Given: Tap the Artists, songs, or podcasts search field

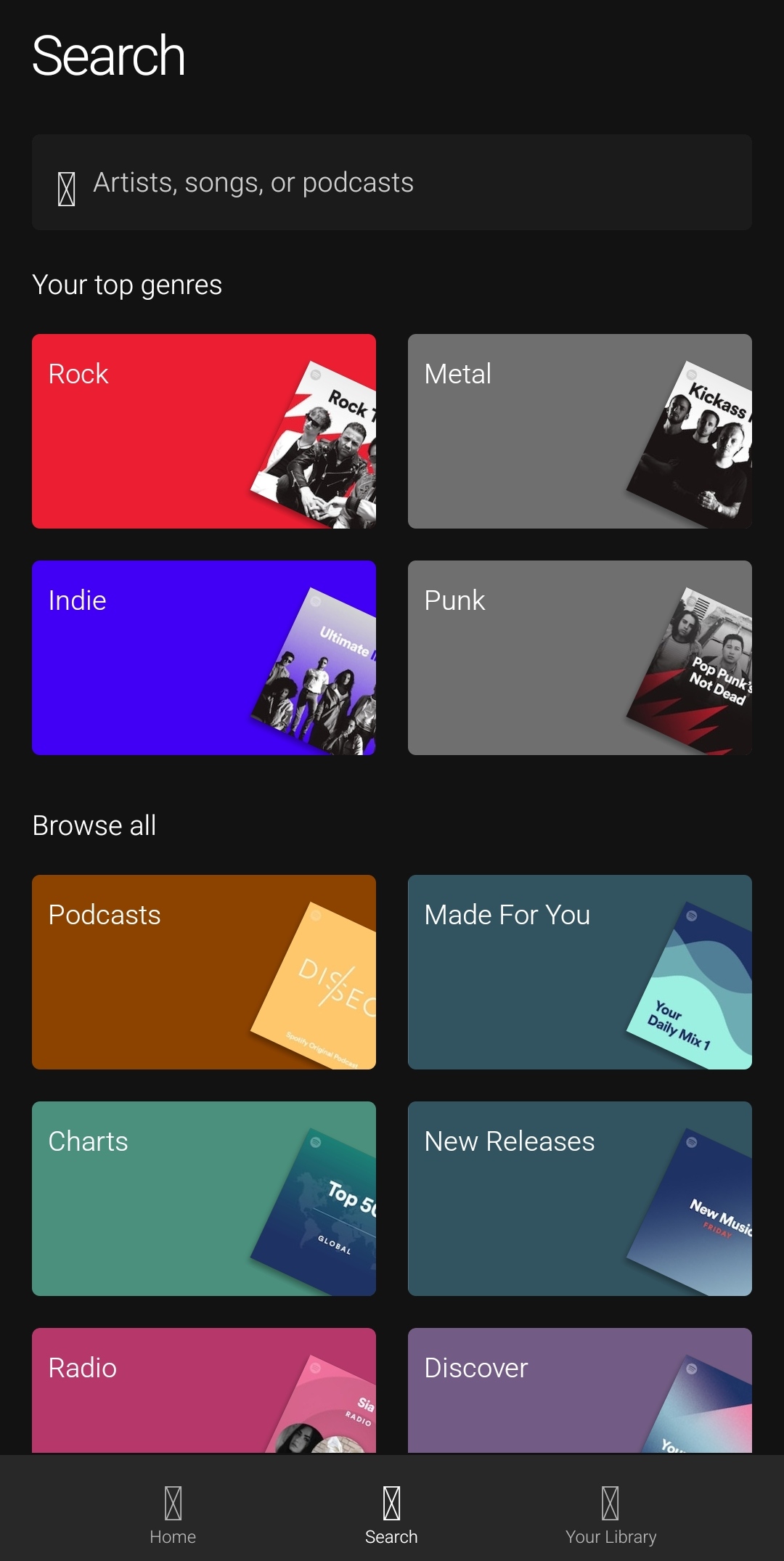Looking at the screenshot, I should point(392,182).
